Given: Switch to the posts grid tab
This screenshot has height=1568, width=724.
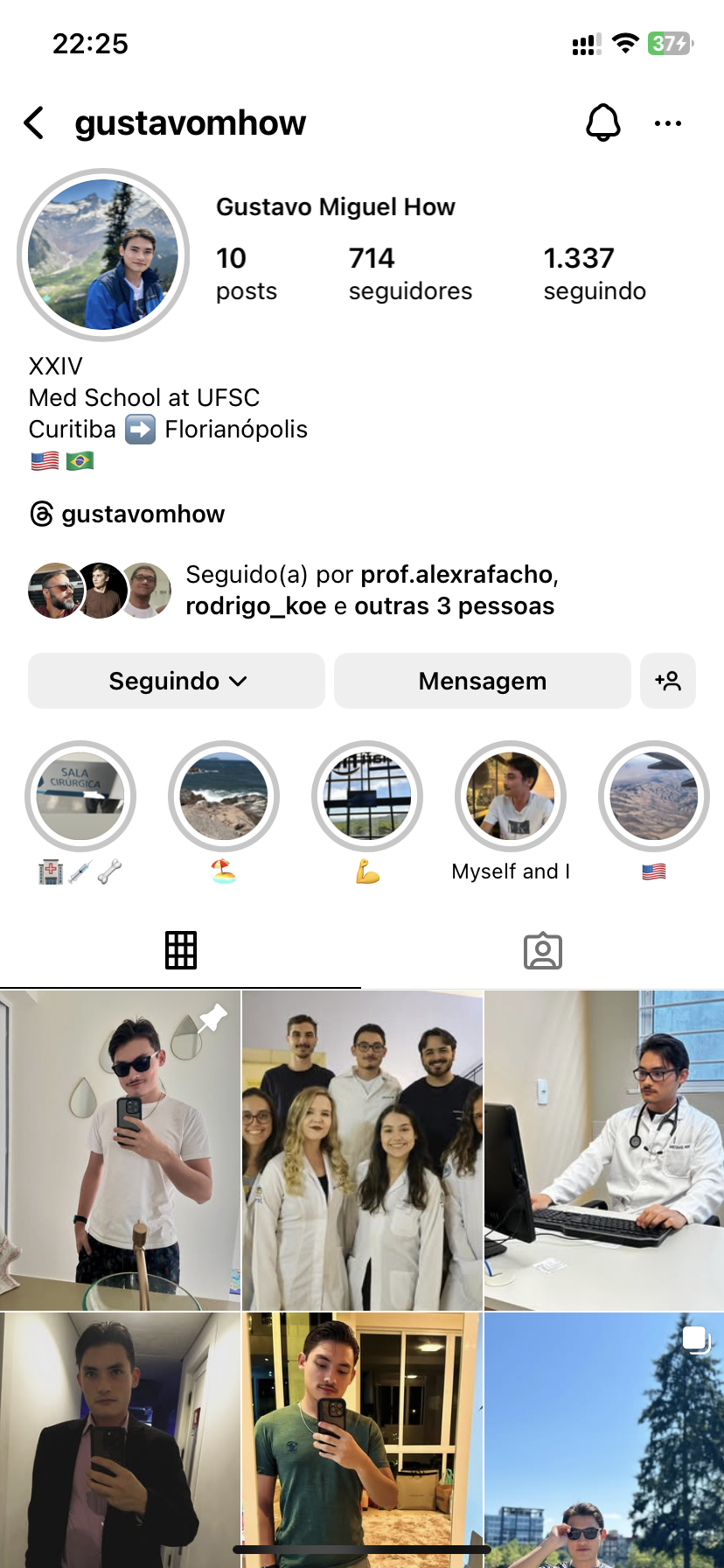Looking at the screenshot, I should [x=181, y=950].
